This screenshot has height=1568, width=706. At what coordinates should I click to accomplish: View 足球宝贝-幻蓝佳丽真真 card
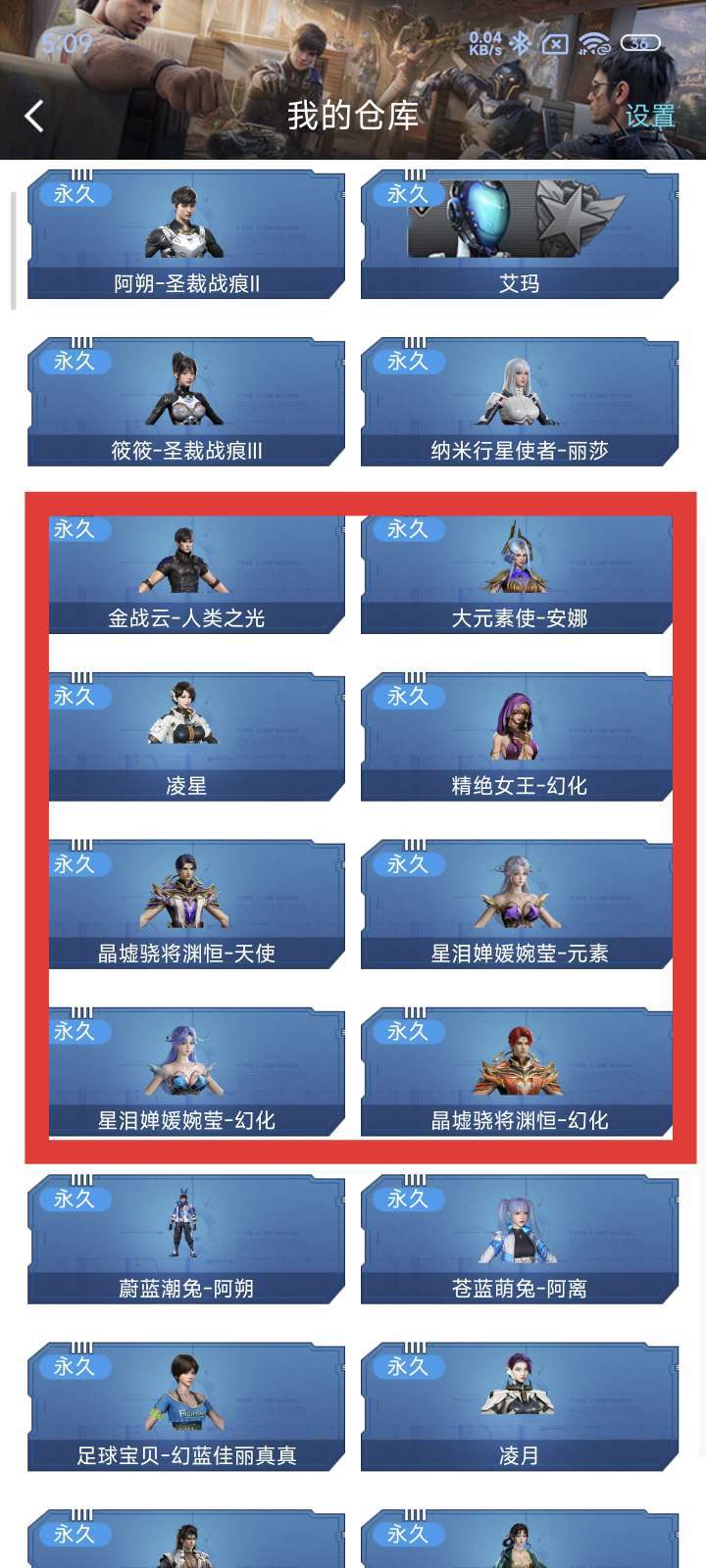[186, 1408]
